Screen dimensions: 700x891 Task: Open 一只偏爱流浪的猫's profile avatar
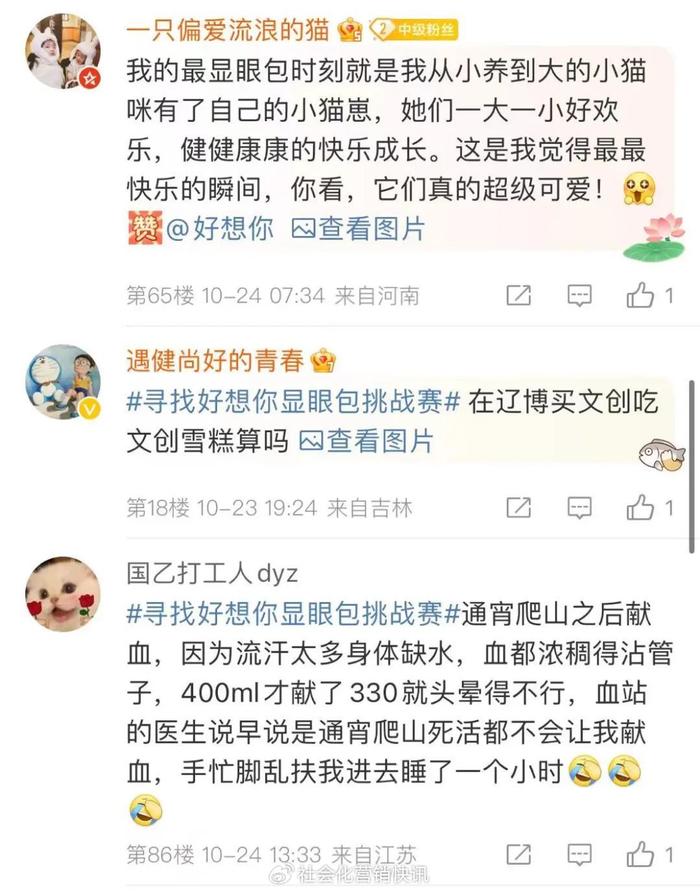[x=62, y=52]
